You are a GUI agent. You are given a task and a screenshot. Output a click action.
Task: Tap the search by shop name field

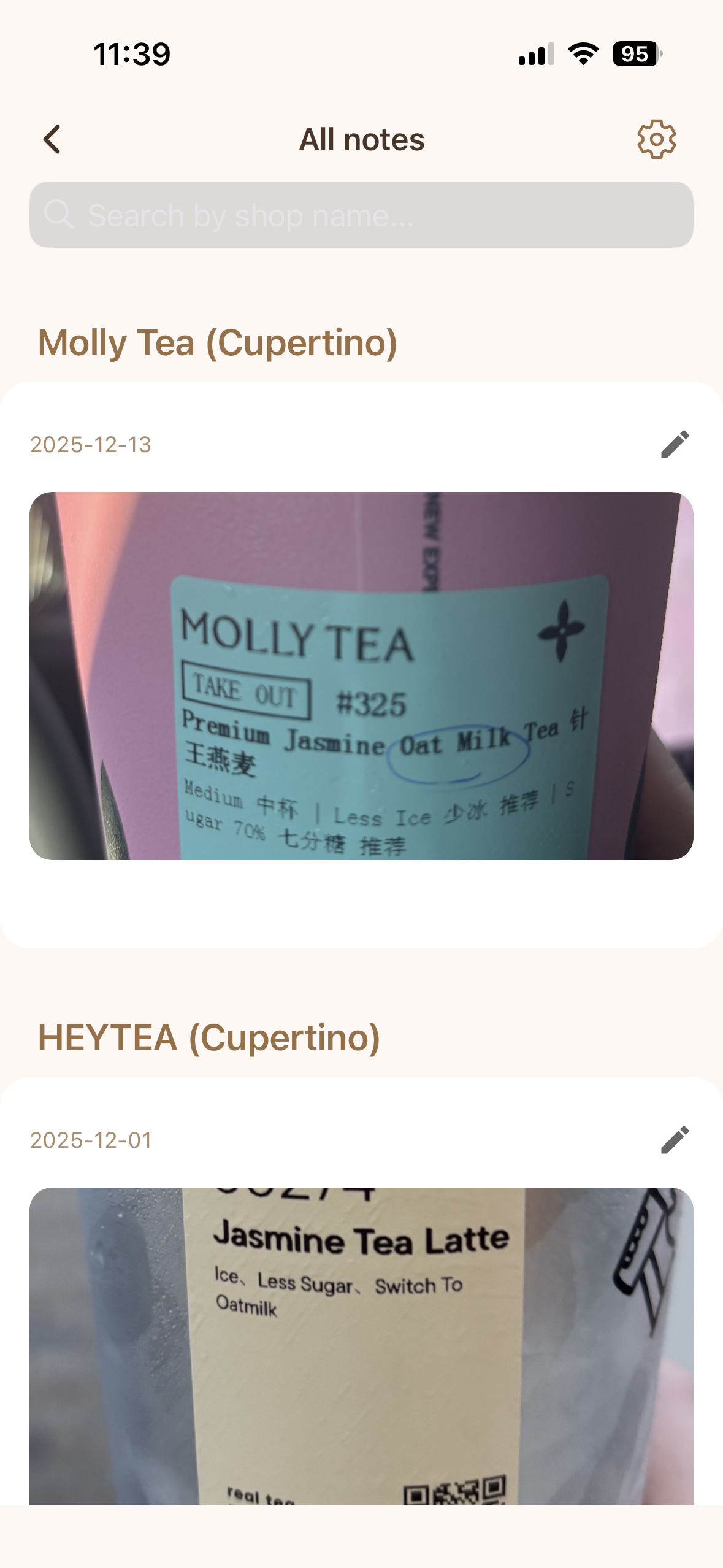[x=361, y=215]
